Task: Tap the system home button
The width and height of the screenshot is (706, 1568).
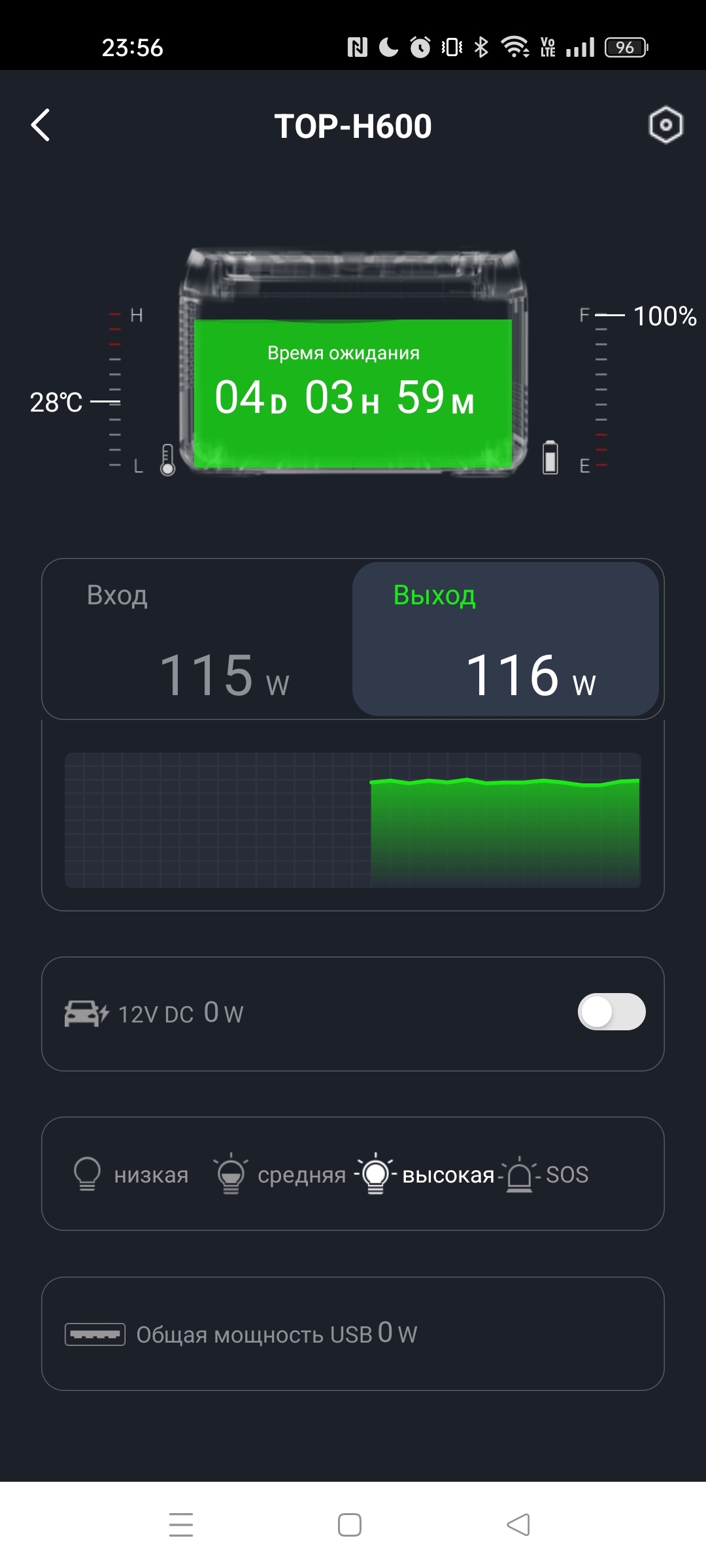Action: tap(350, 1525)
